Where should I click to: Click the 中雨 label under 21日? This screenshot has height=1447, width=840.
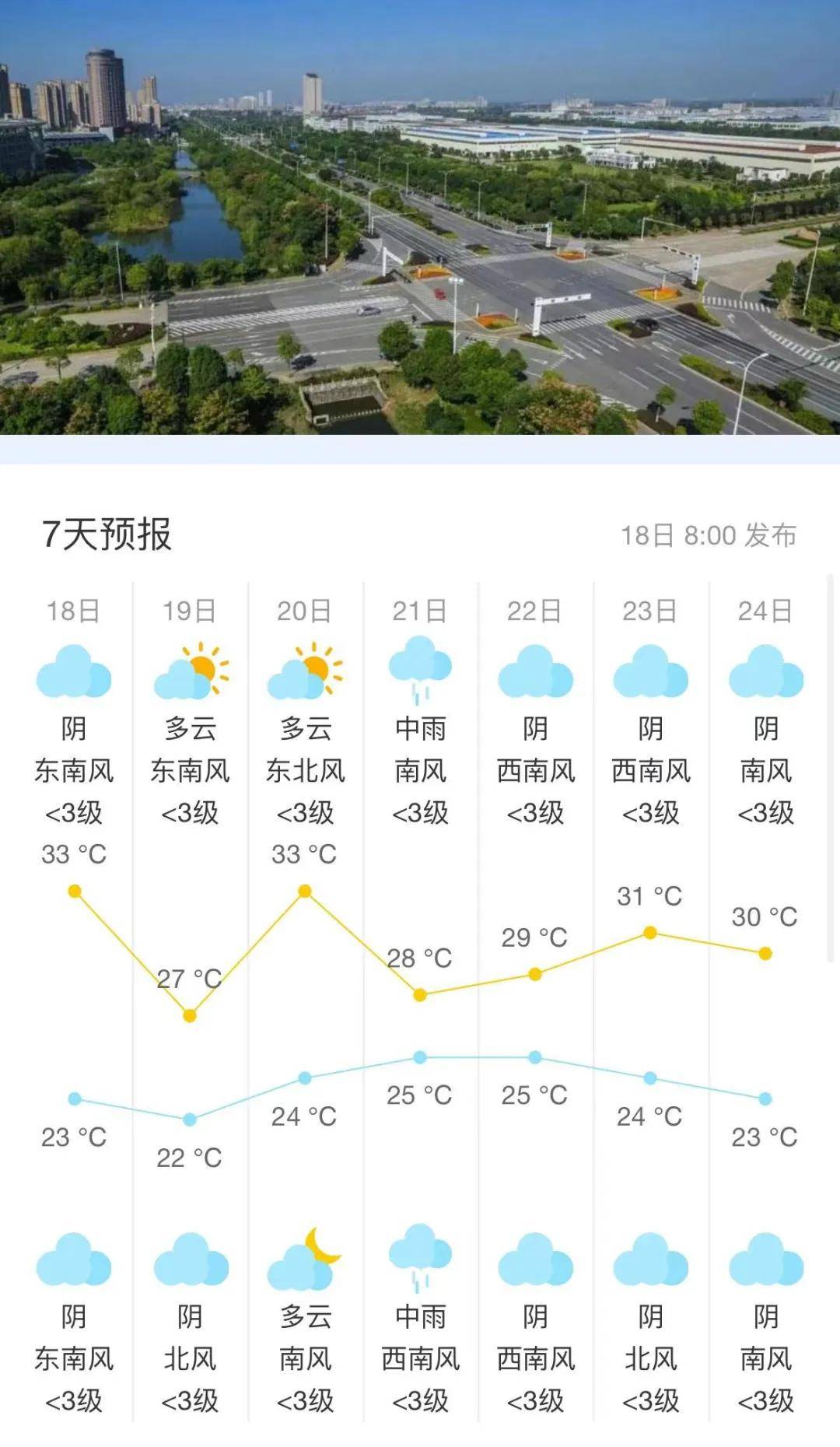coord(420,730)
